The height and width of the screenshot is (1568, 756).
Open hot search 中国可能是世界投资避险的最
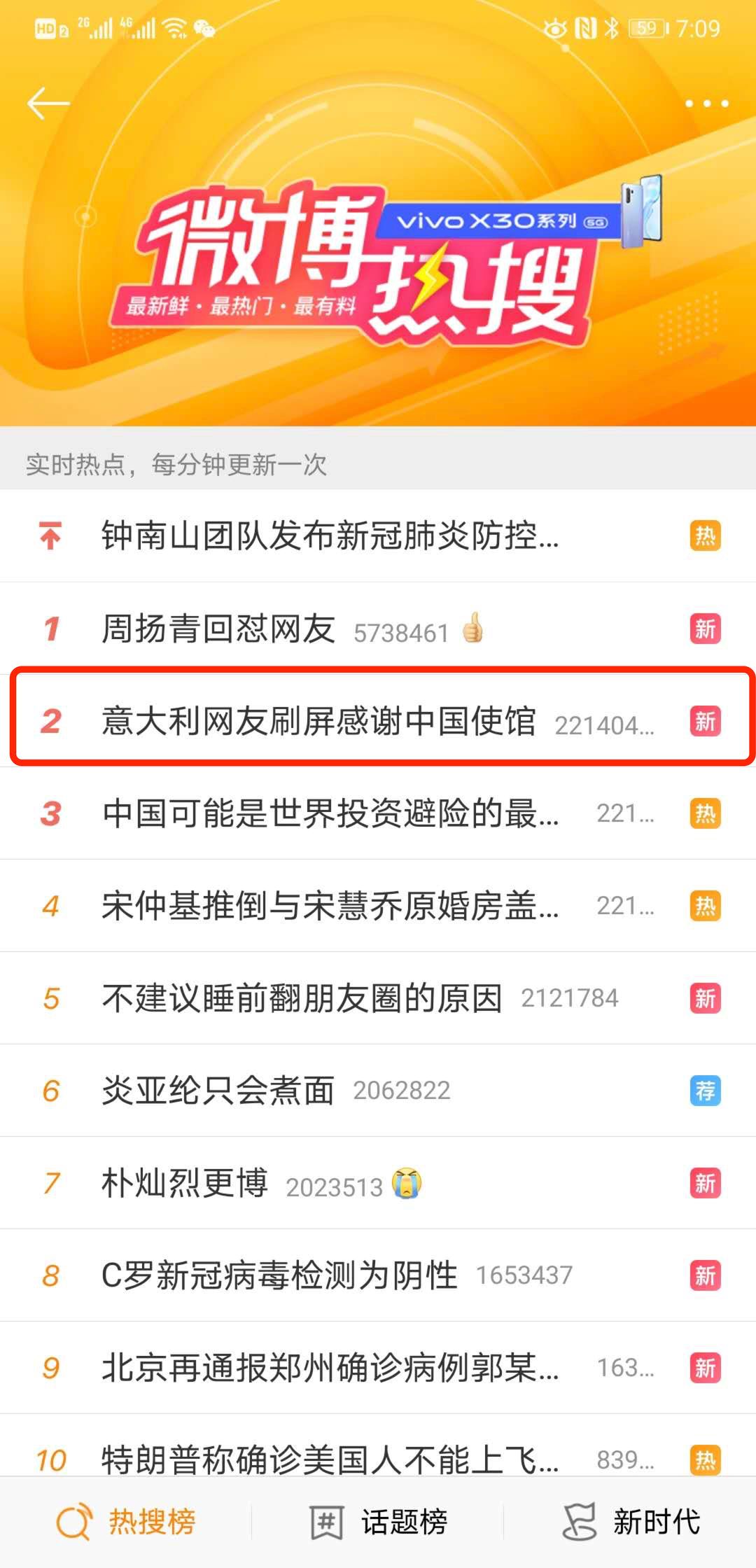330,813
